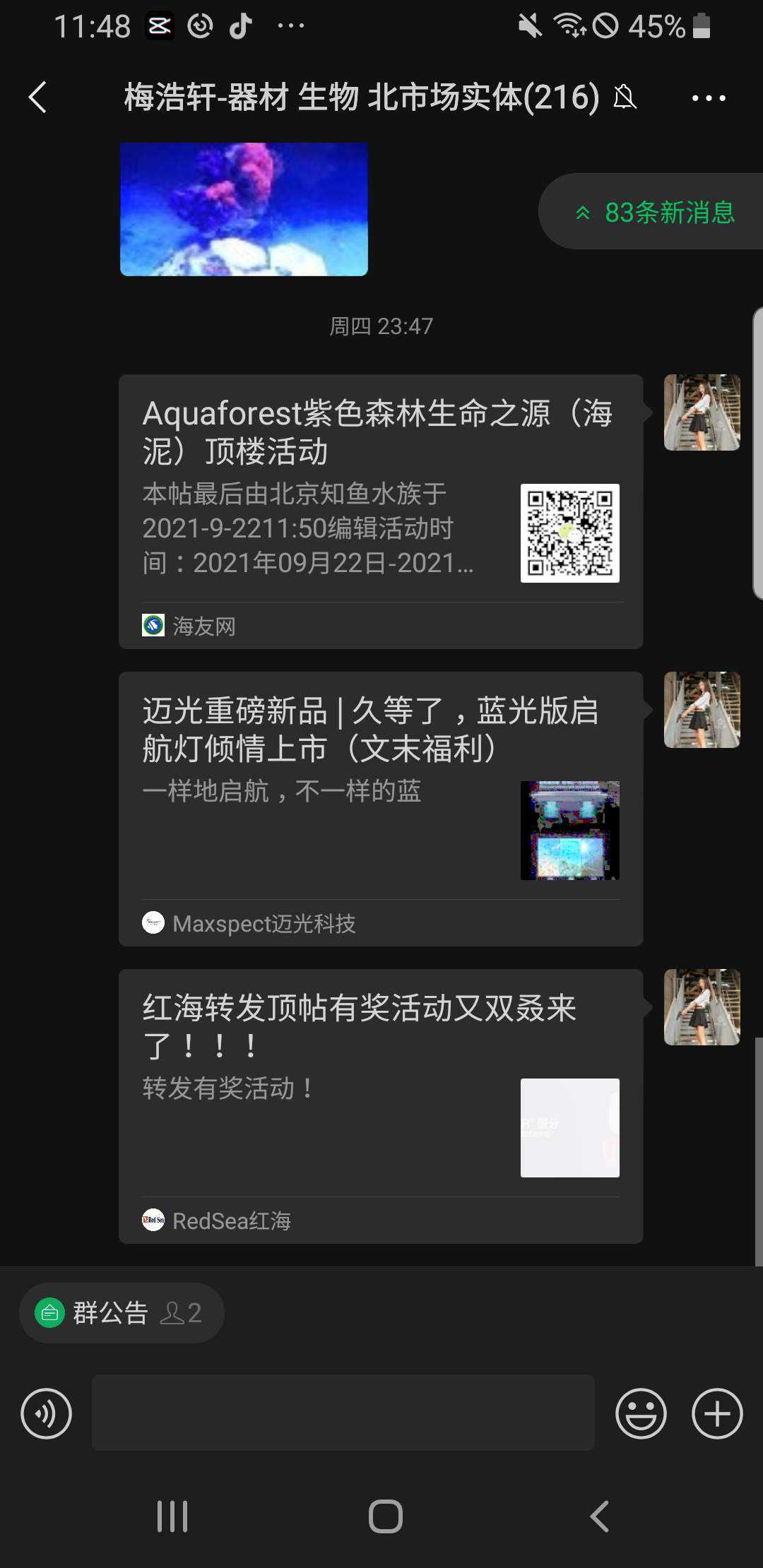This screenshot has height=1568, width=763.
Task: Open the Aquaforest 海友网 shared post card
Action: point(380,511)
